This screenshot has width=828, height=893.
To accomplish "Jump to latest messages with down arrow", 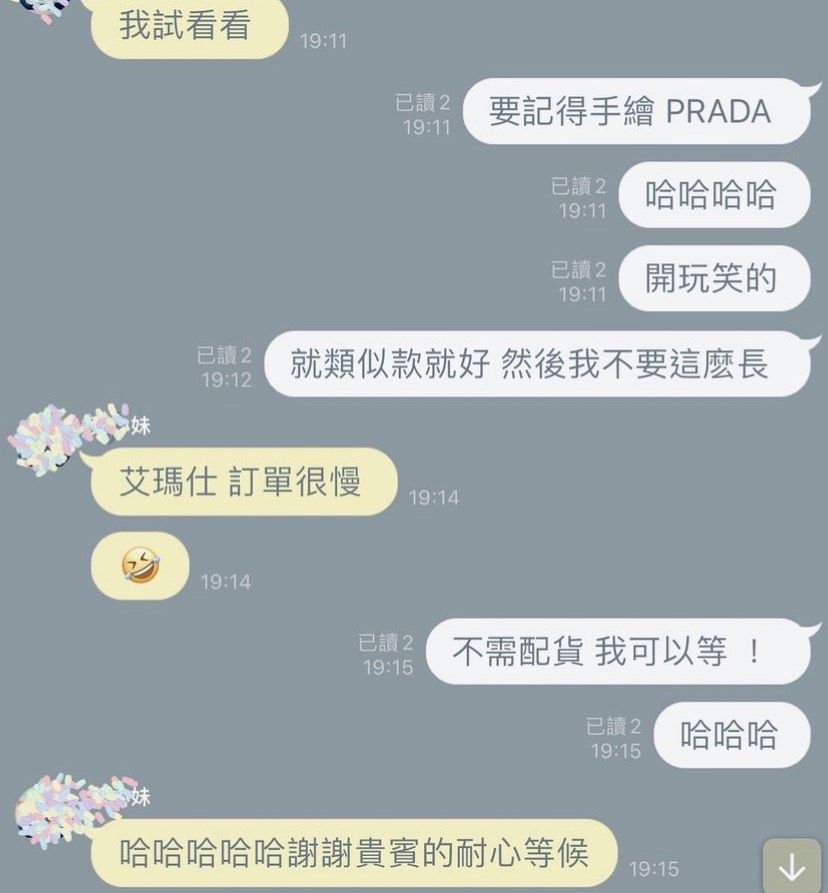I will coord(792,866).
